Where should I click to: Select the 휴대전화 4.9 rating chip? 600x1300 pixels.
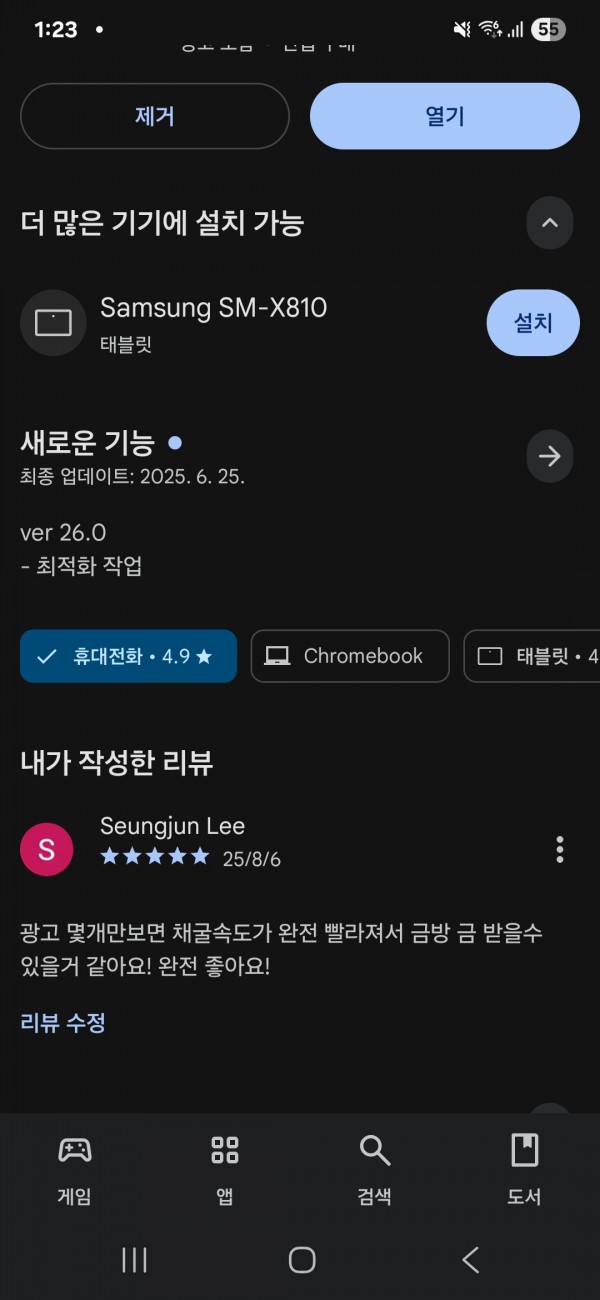(128, 656)
